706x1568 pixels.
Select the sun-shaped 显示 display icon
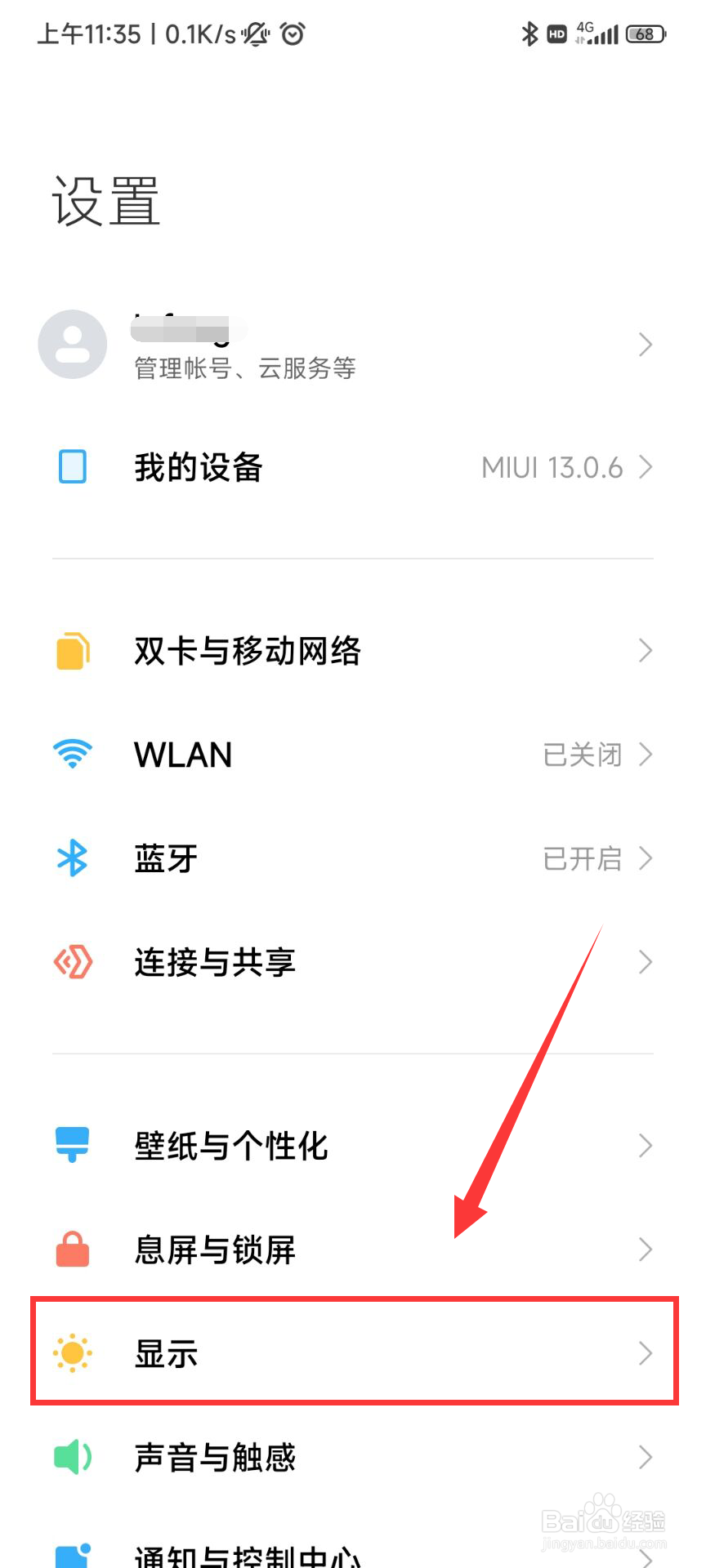(72, 1353)
